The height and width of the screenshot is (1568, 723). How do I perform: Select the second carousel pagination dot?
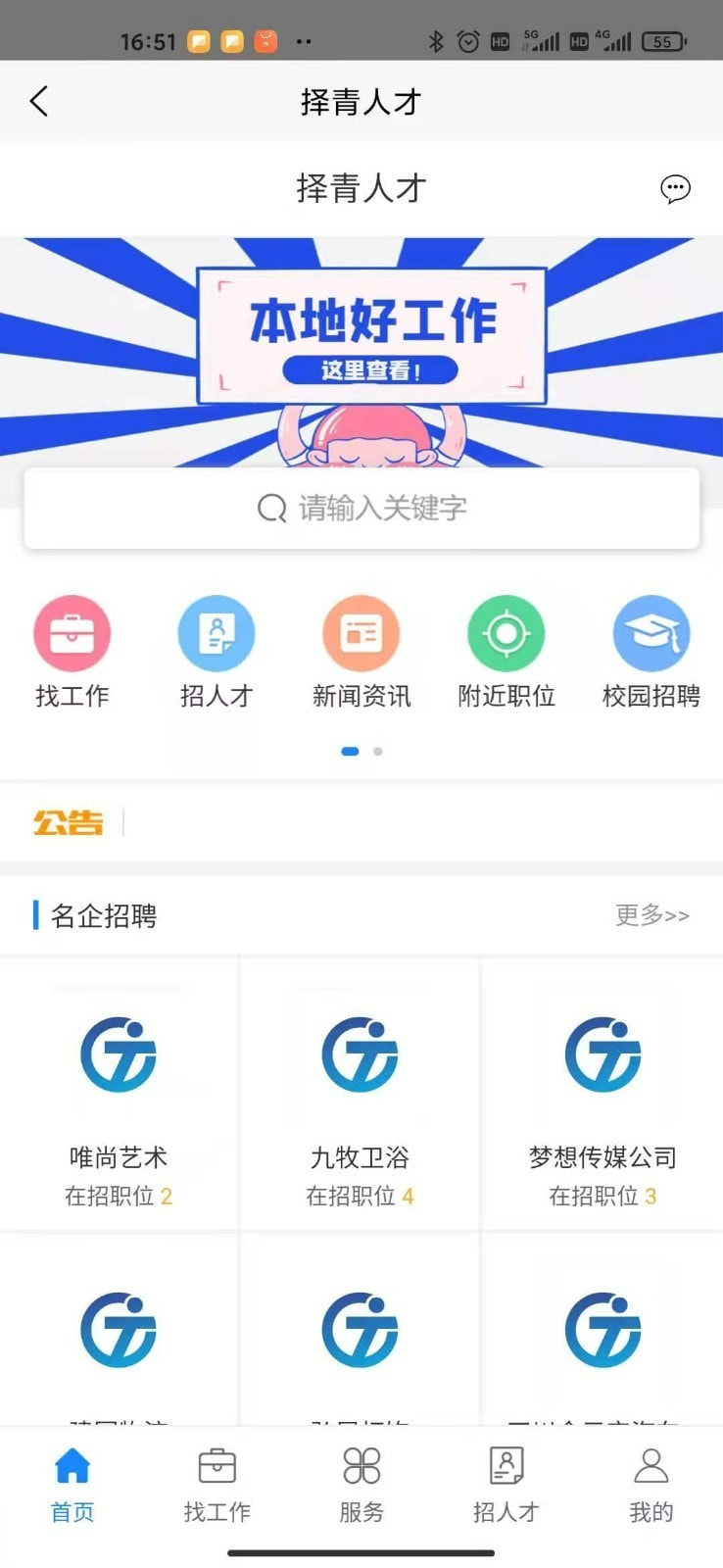click(377, 752)
